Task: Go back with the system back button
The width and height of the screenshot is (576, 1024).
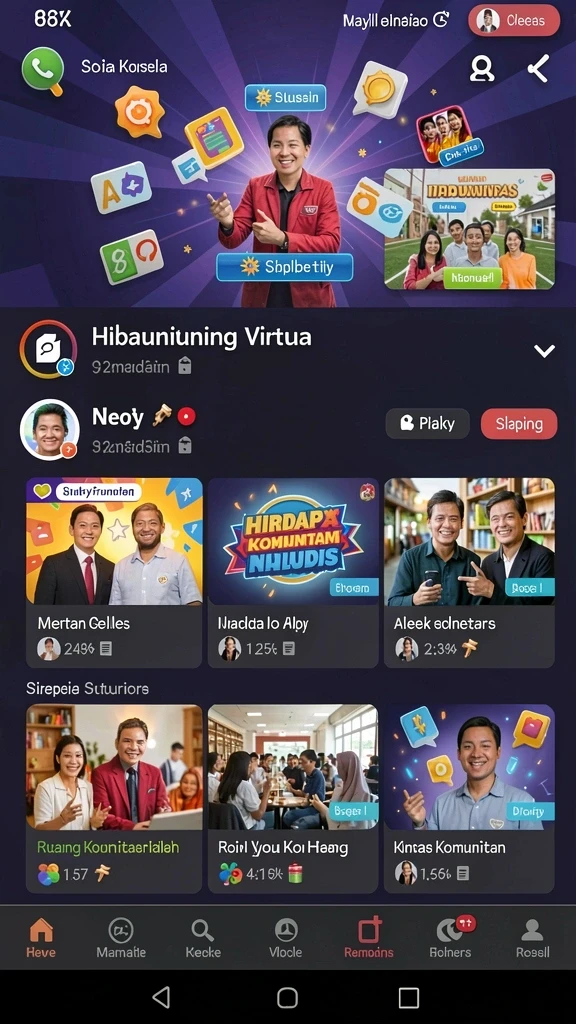Action: (x=161, y=997)
